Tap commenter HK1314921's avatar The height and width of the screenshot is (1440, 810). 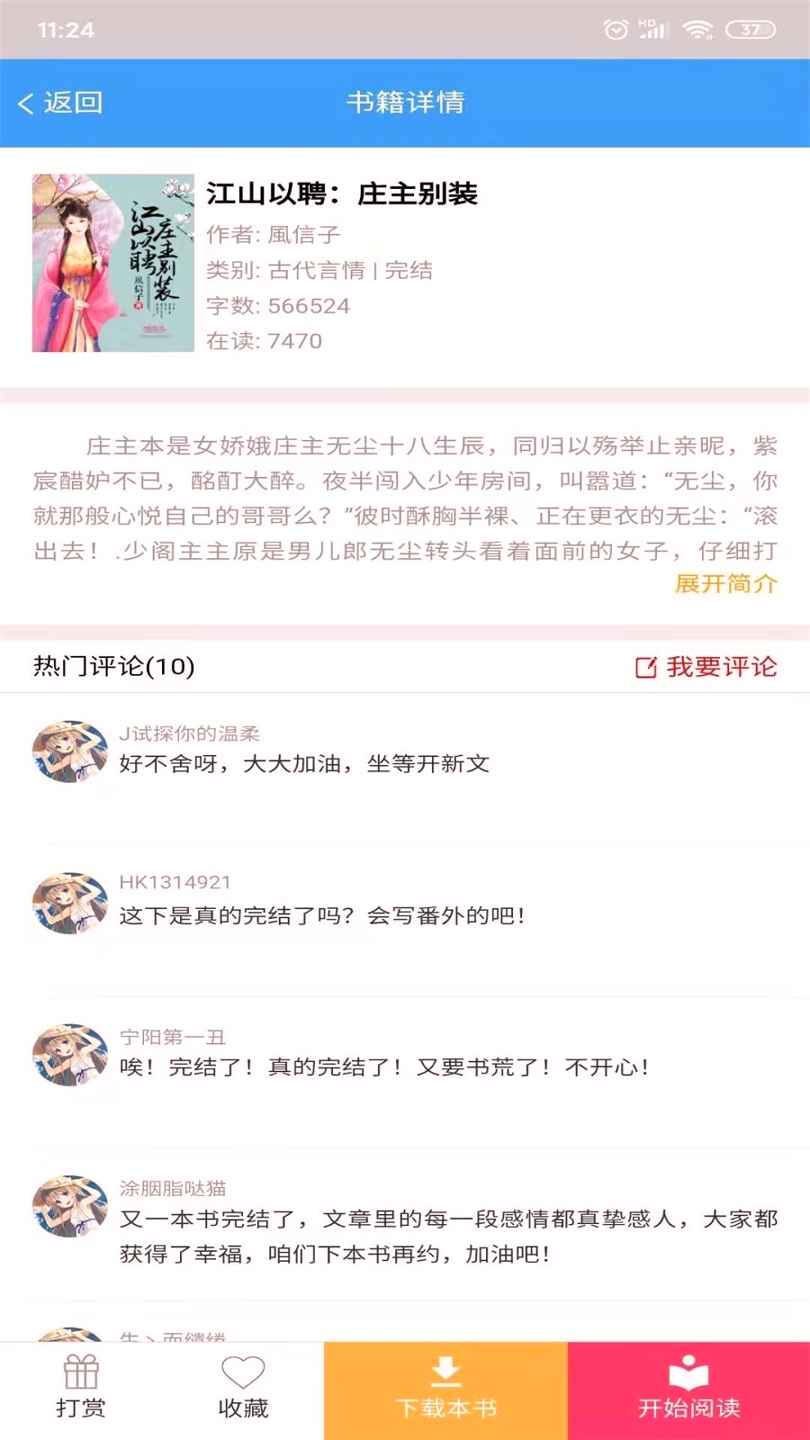coord(68,905)
